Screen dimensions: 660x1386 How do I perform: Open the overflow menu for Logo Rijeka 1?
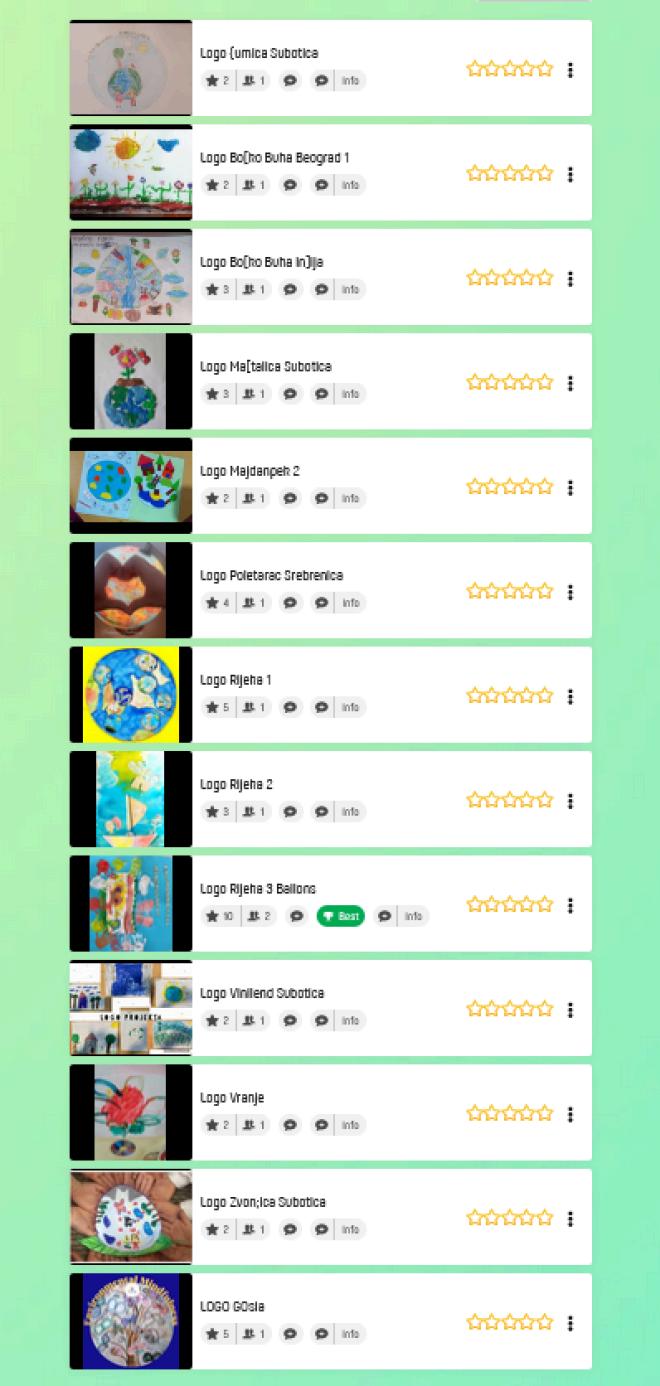(x=570, y=696)
